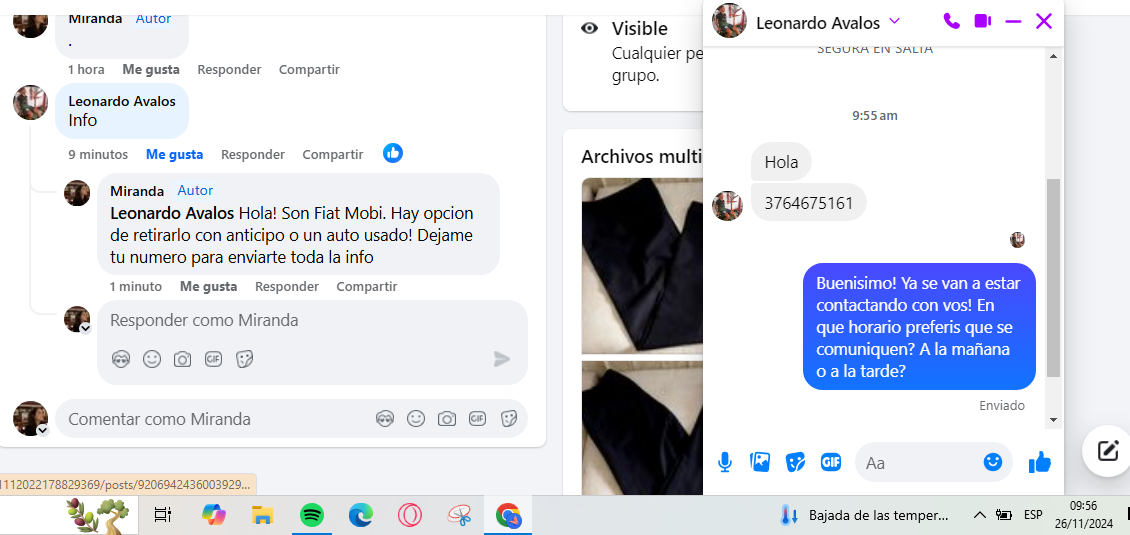Compose a new message
This screenshot has height=535, width=1130.
point(1108,450)
